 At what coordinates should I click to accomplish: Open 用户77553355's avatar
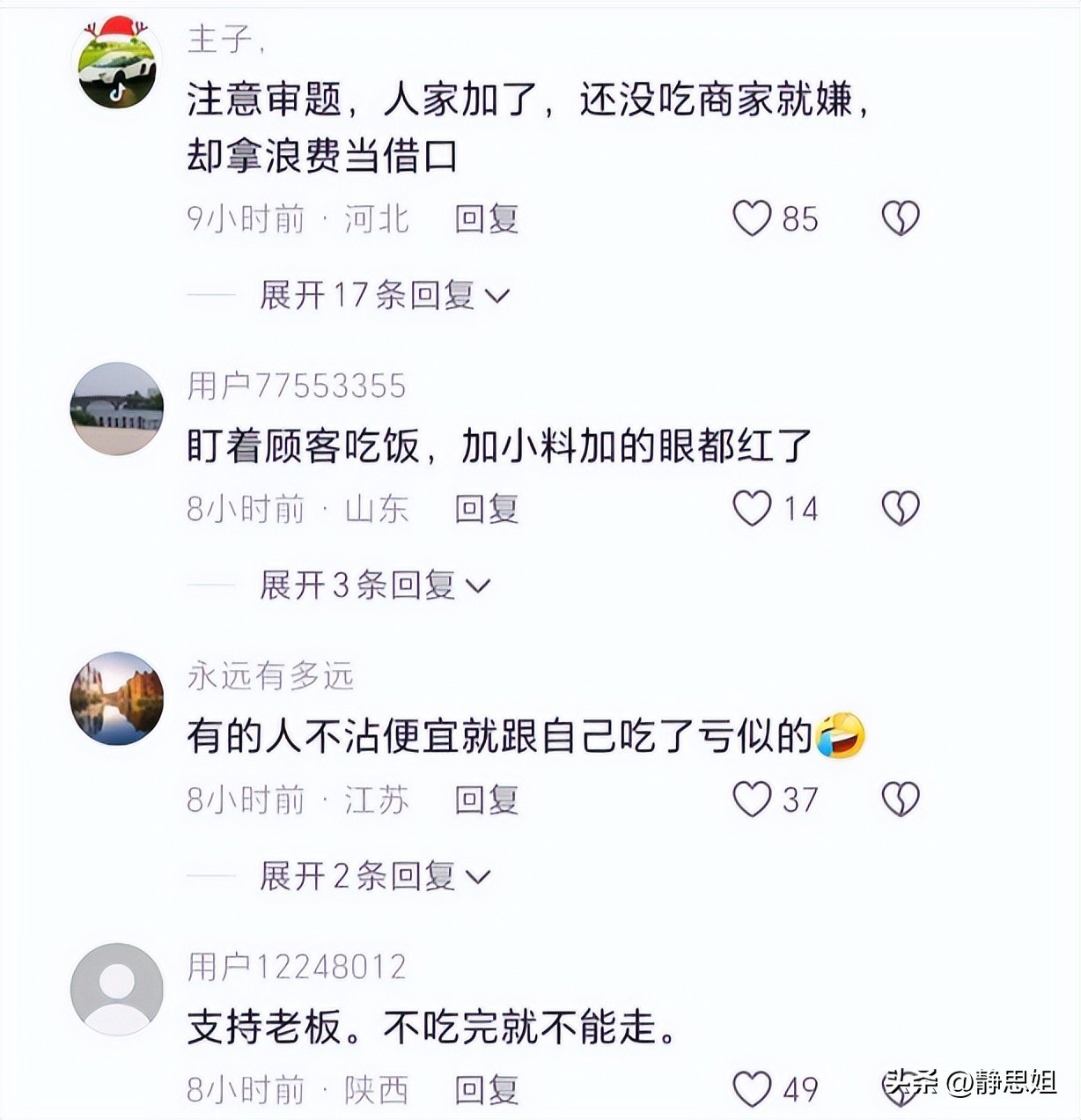pyautogui.click(x=116, y=409)
